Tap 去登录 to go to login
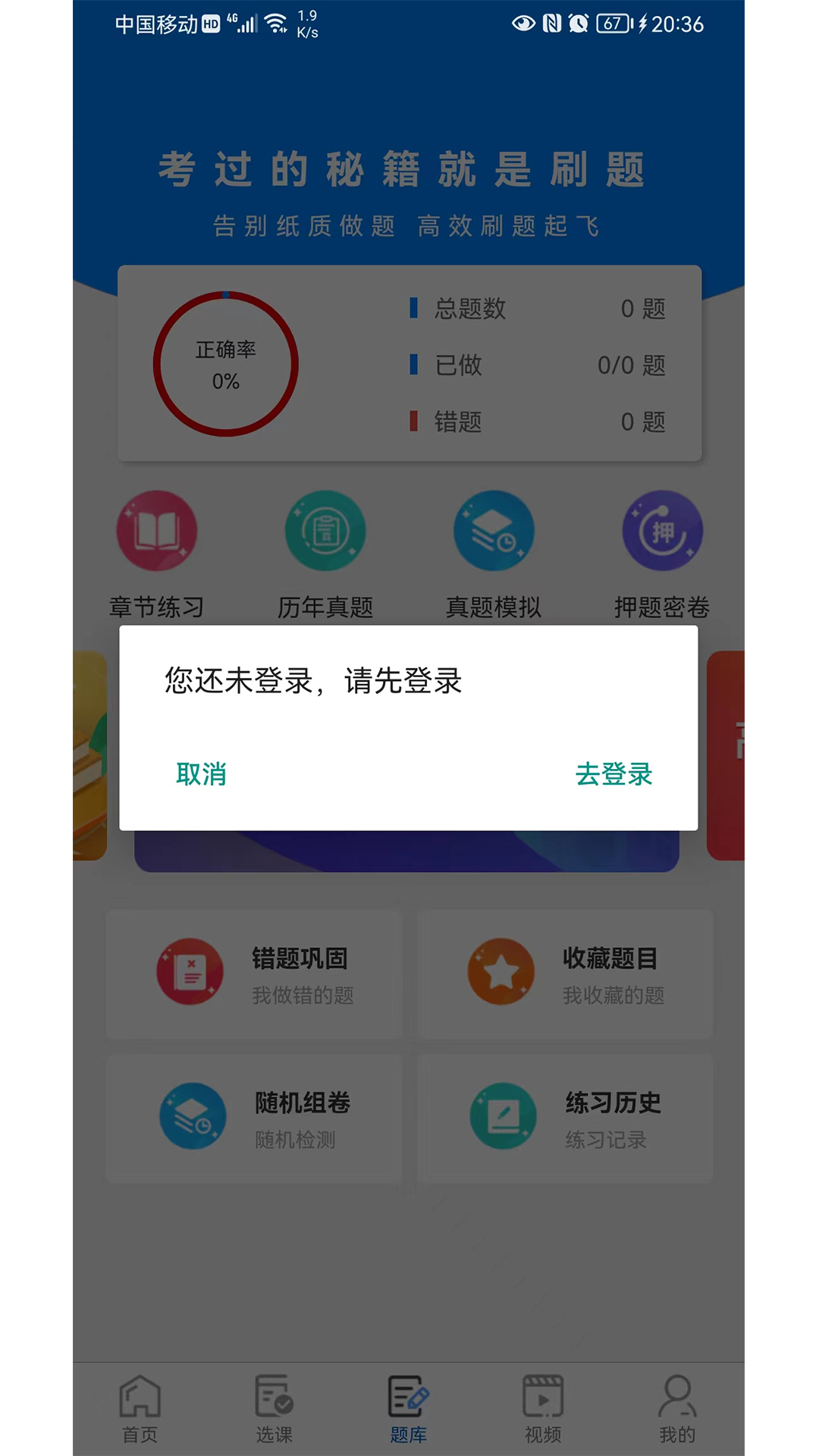Image resolution: width=819 pixels, height=1456 pixels. (613, 774)
